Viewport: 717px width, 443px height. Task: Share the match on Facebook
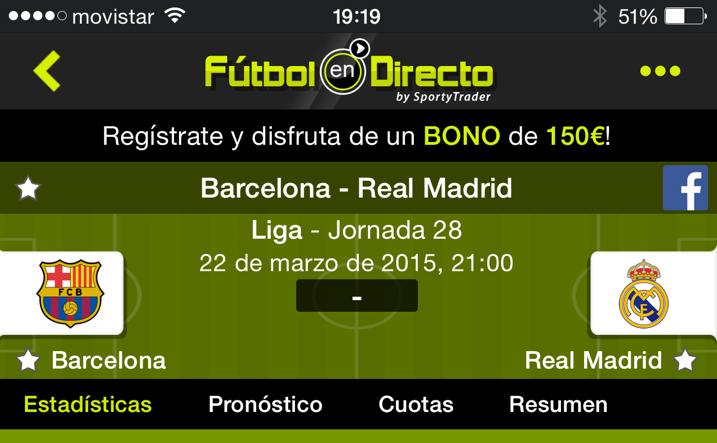(685, 188)
